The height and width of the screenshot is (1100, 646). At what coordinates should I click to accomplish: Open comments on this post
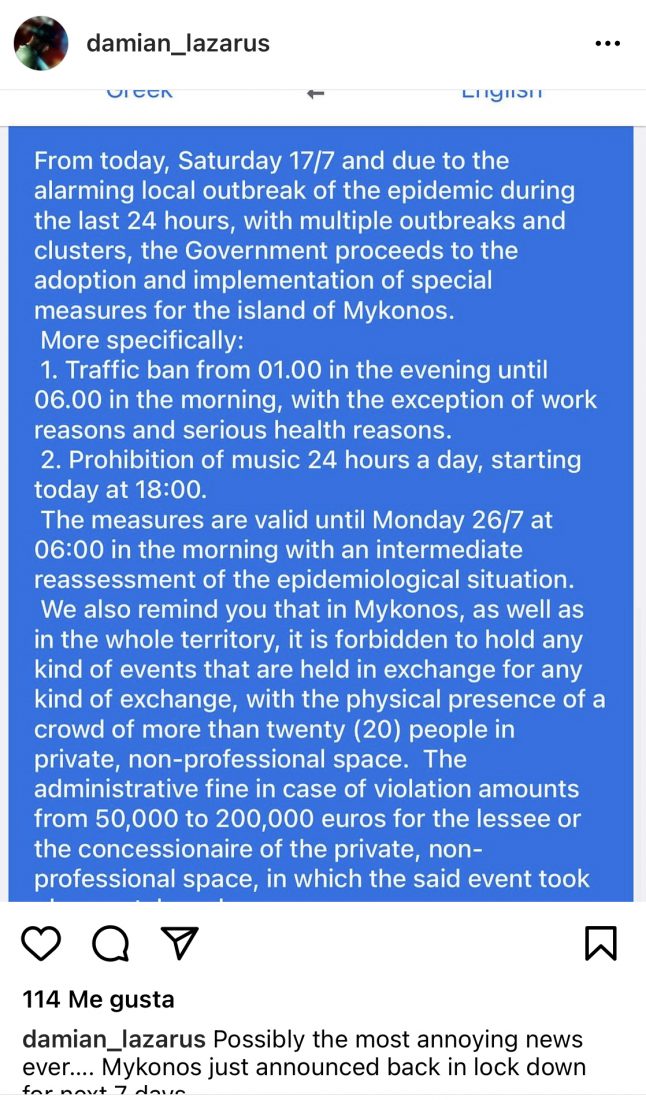(x=110, y=943)
